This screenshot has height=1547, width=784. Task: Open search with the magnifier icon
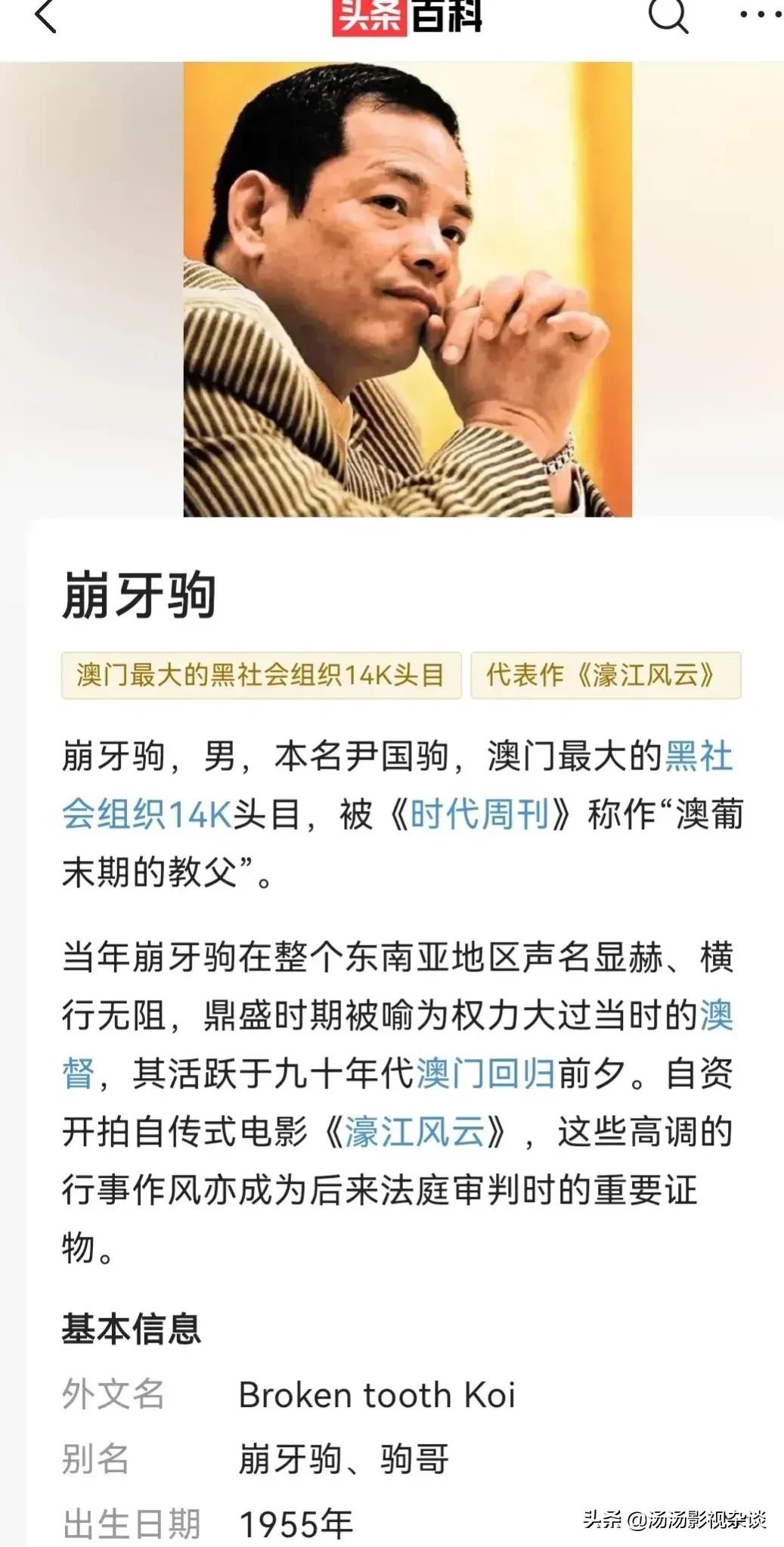point(668,15)
